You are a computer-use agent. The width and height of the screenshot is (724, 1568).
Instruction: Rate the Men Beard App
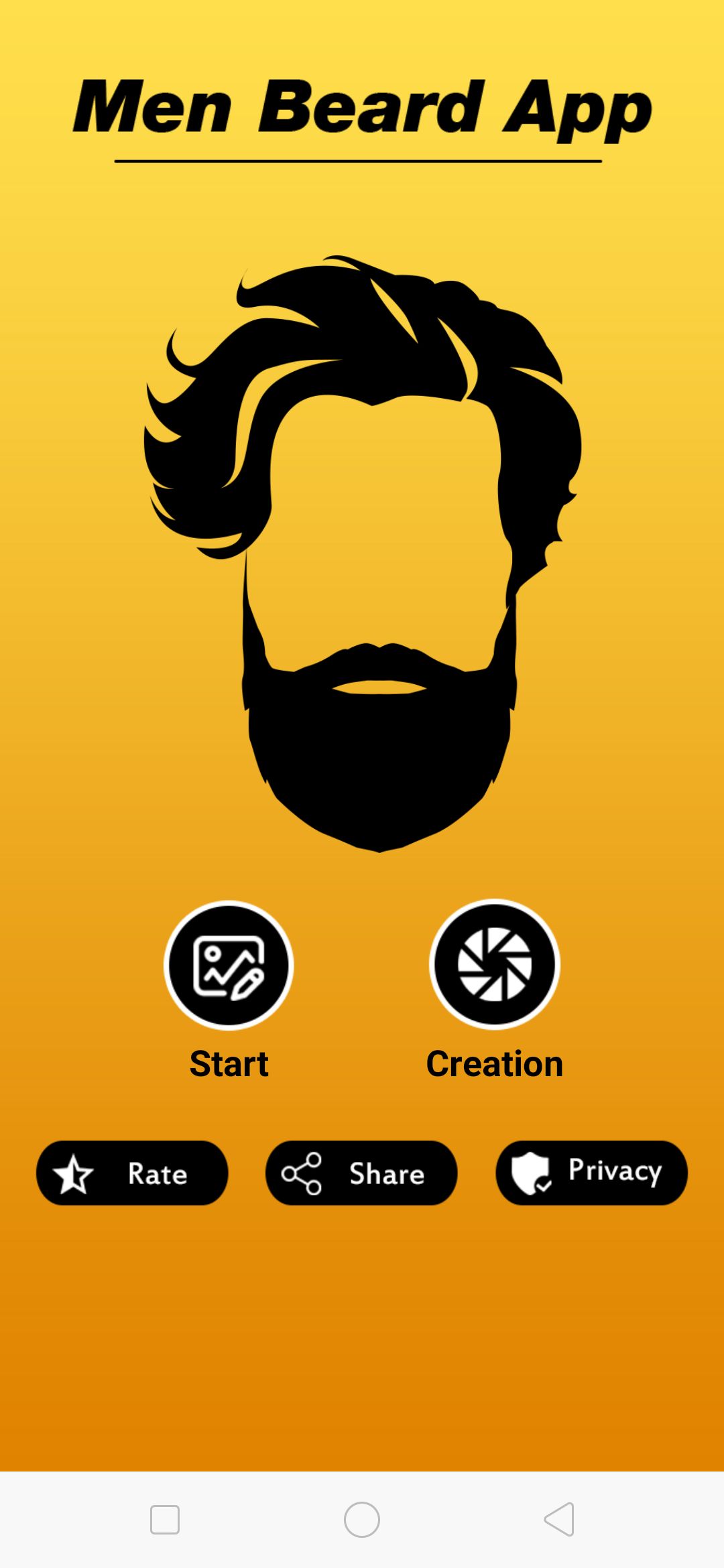[132, 1173]
